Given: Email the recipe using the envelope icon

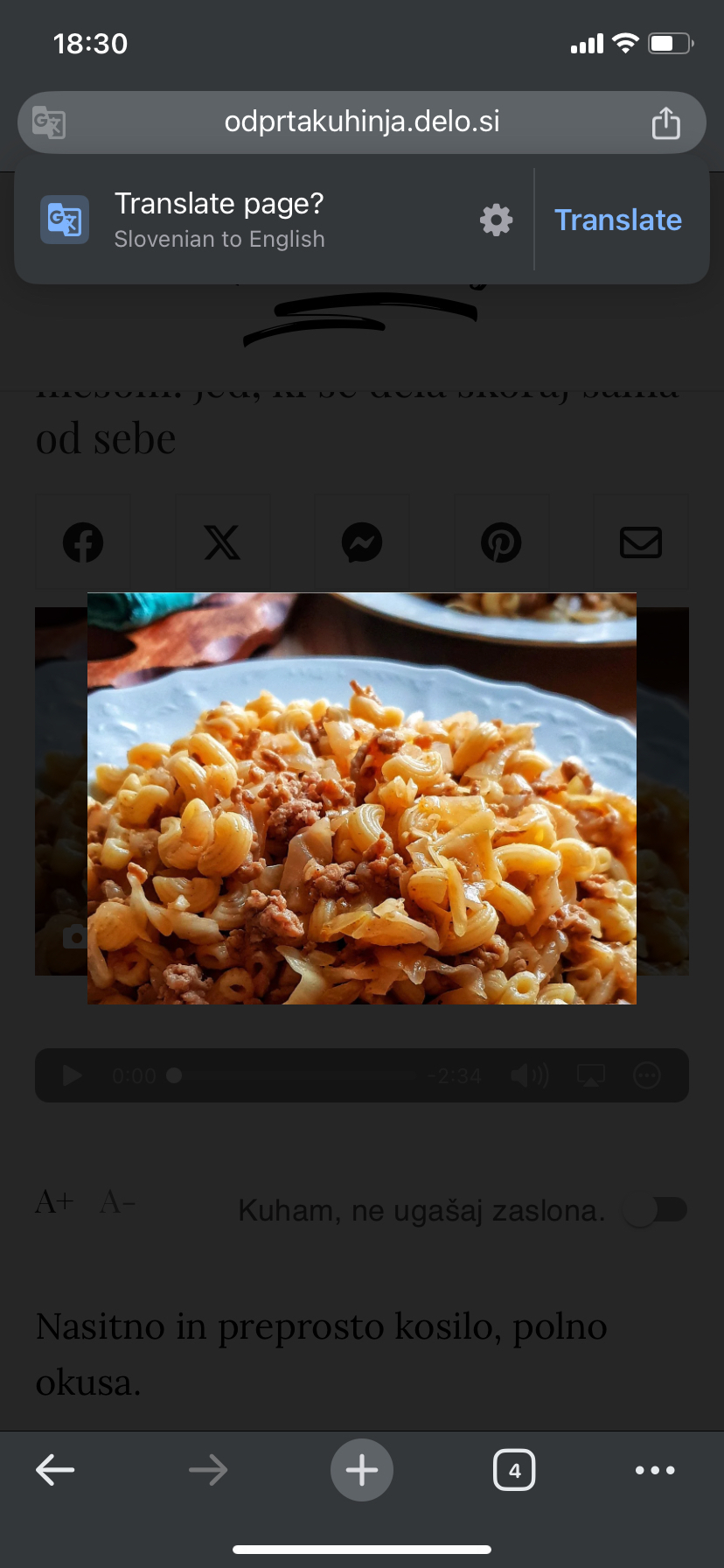Looking at the screenshot, I should [x=640, y=542].
